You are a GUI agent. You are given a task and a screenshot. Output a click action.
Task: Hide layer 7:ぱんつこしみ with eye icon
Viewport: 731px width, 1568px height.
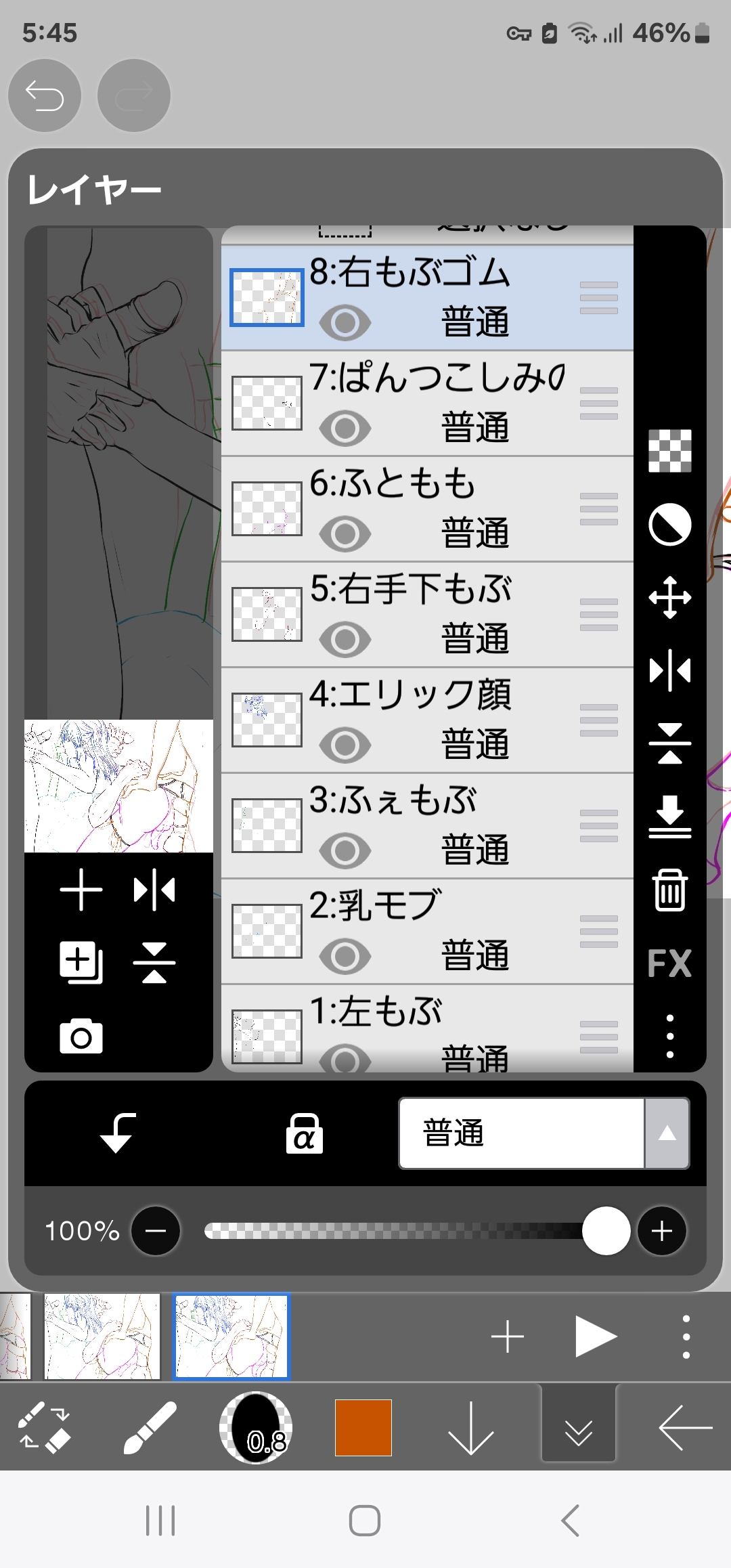click(x=345, y=428)
